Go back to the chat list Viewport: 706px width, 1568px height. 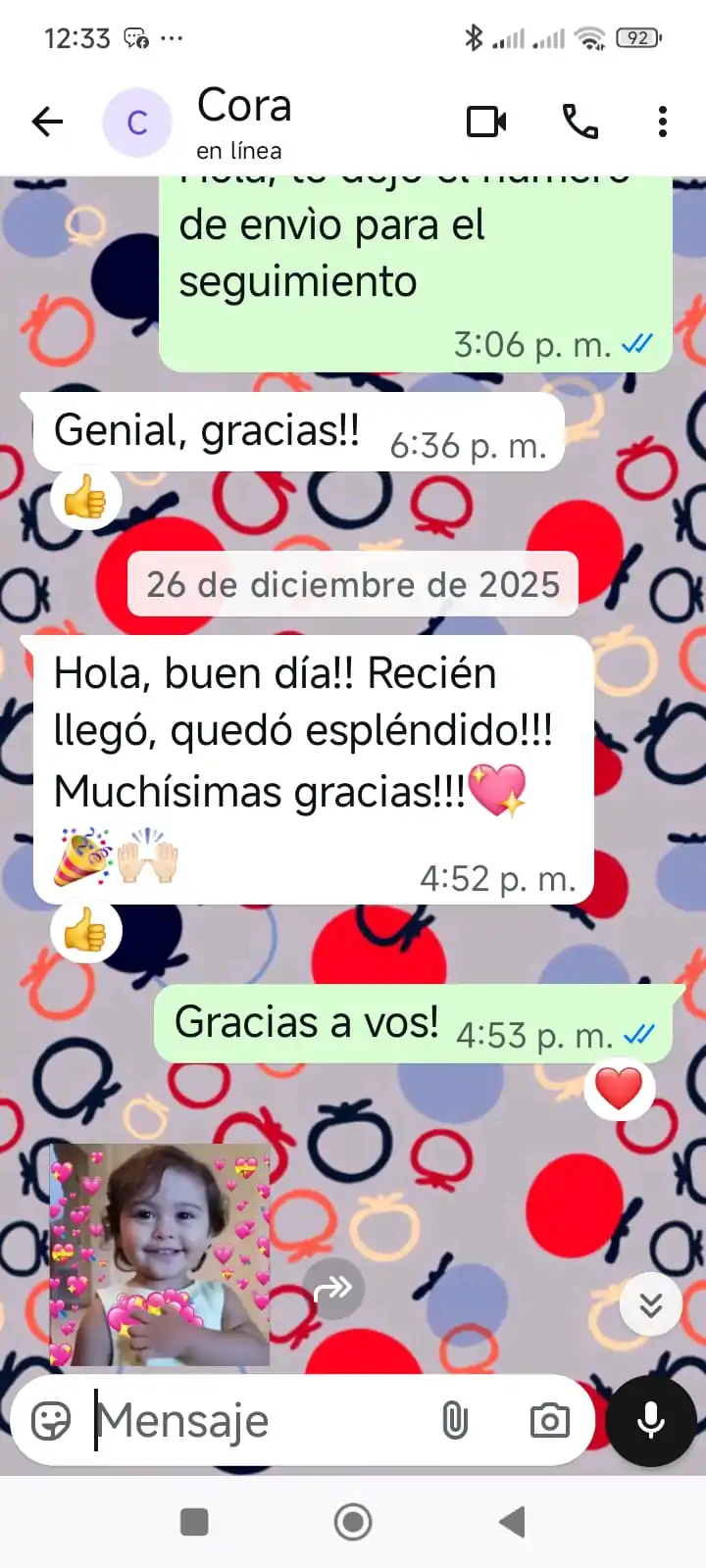point(47,122)
